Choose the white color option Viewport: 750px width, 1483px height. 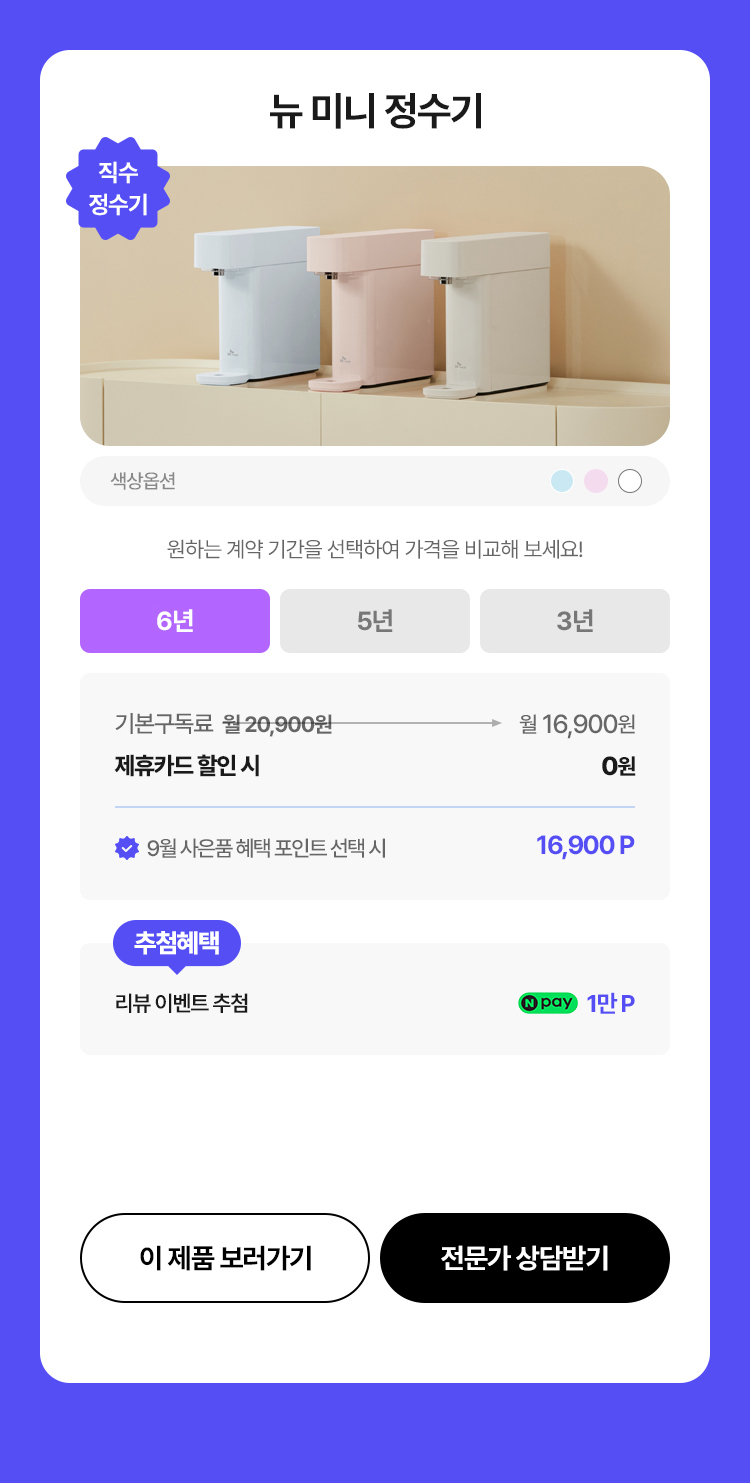[630, 481]
